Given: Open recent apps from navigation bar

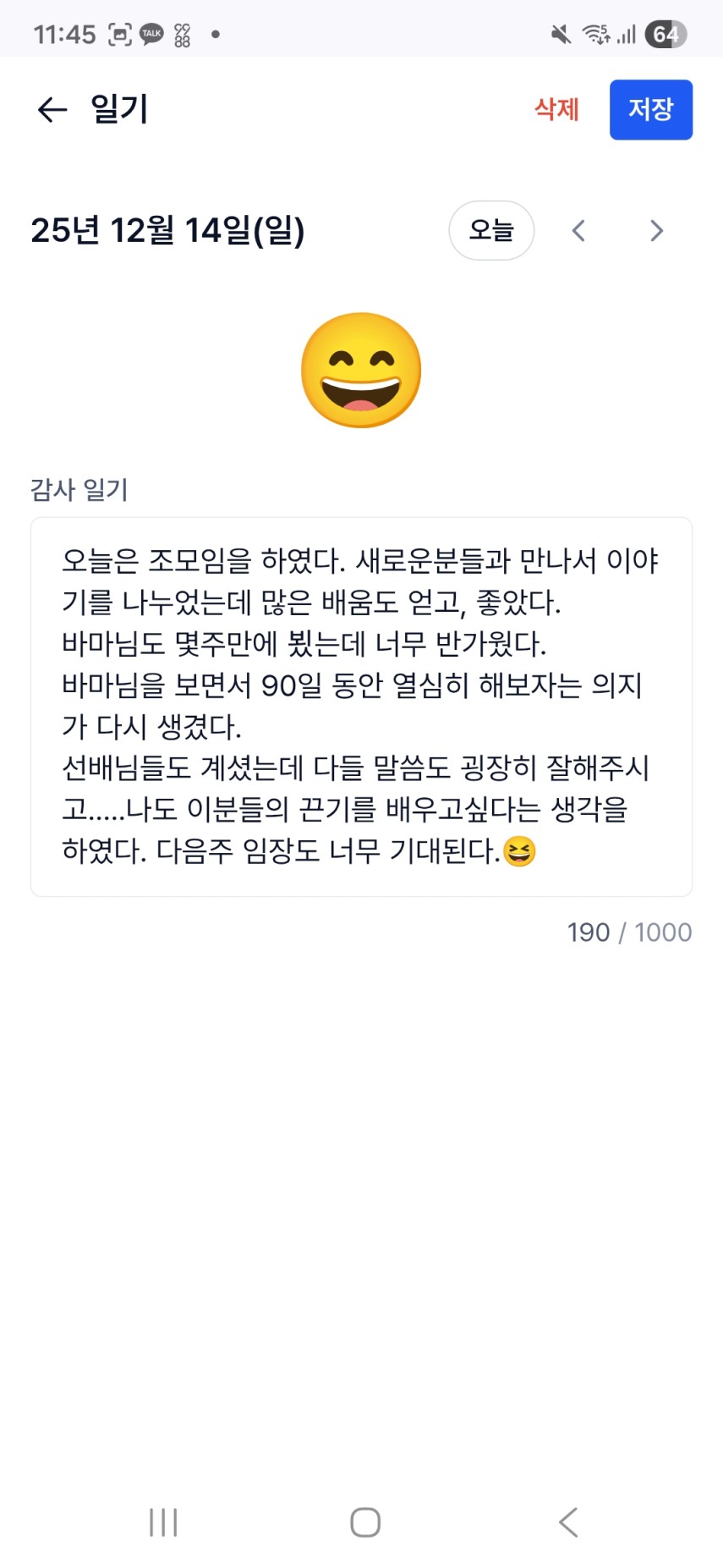Looking at the screenshot, I should pos(163,1521).
